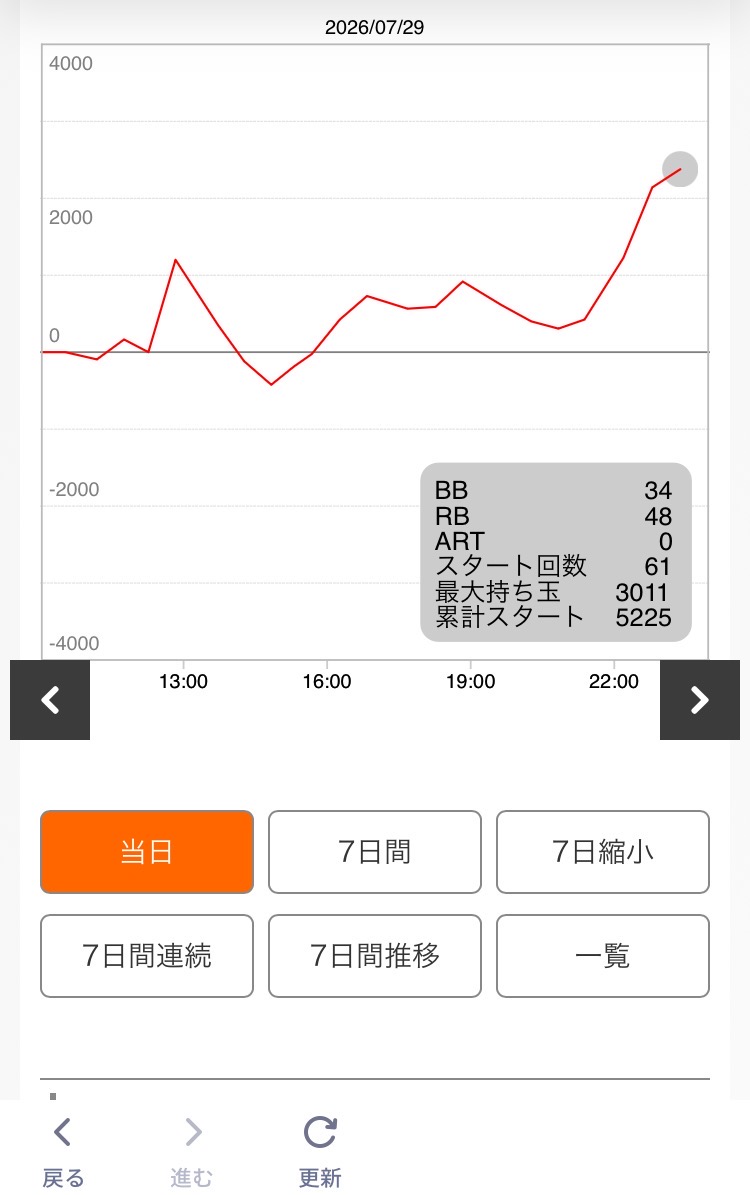Screen dimensions: 750x1195
Task: Switch to the 7日縮小 view
Action: click(603, 852)
